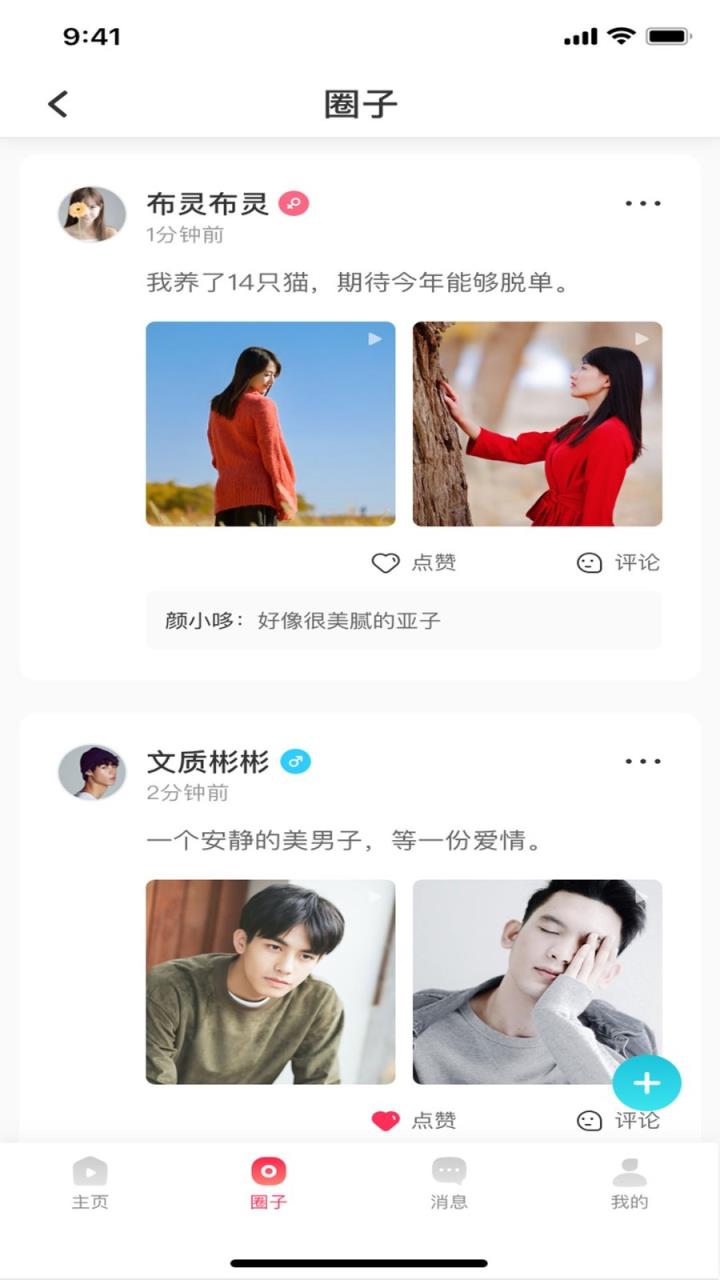The width and height of the screenshot is (720, 1280).
Task: Open 布灵布灵's profile avatar
Action: pyautogui.click(x=92, y=214)
